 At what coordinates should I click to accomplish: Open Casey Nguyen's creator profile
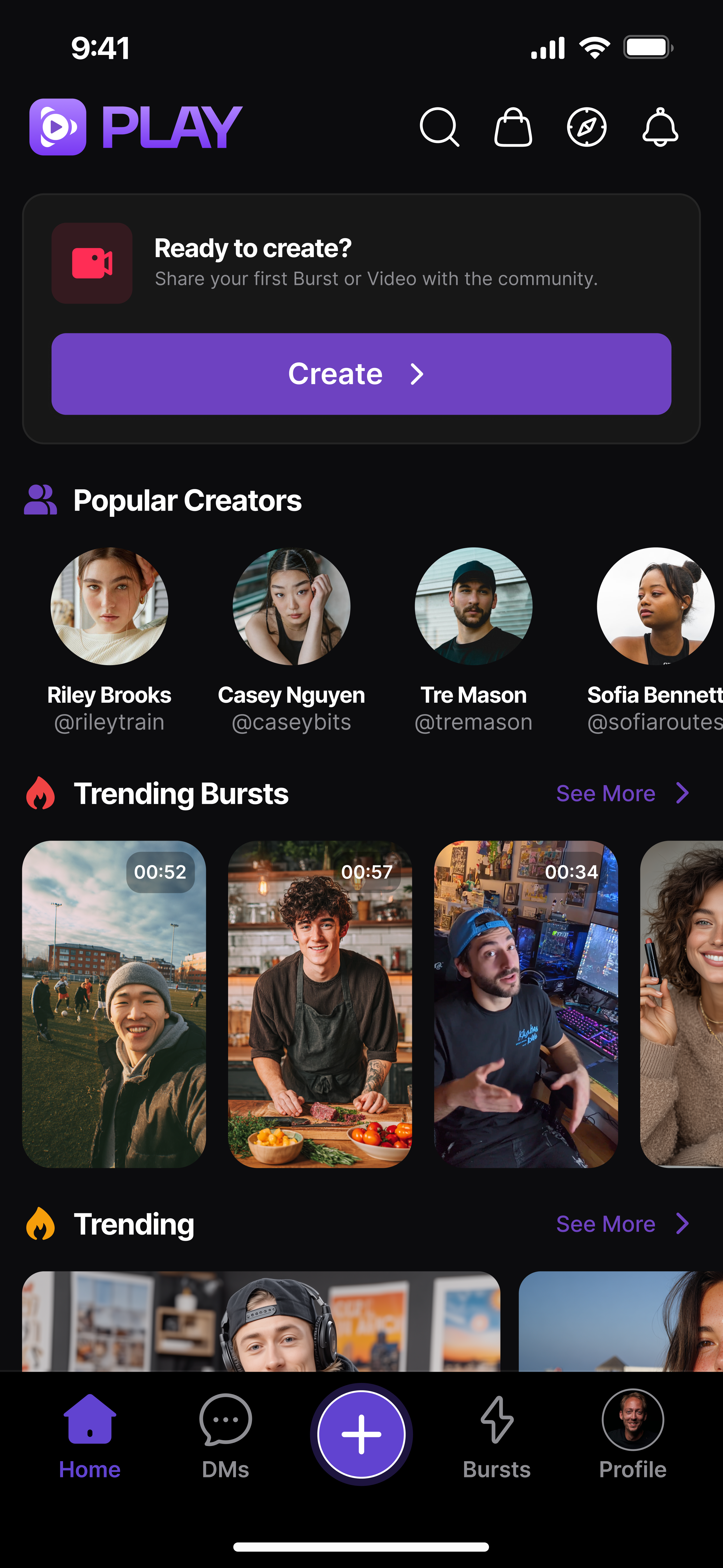point(291,606)
